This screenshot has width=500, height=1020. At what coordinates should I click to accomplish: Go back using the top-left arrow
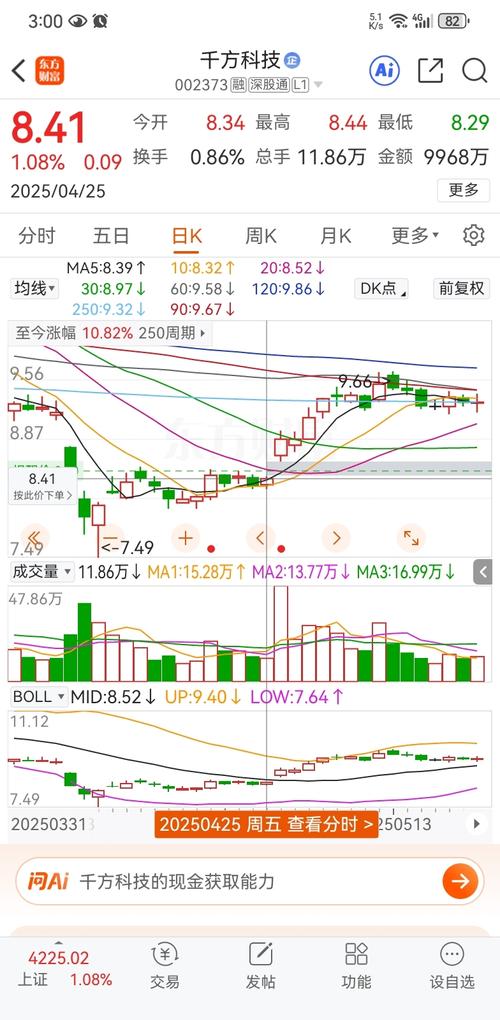(19, 70)
